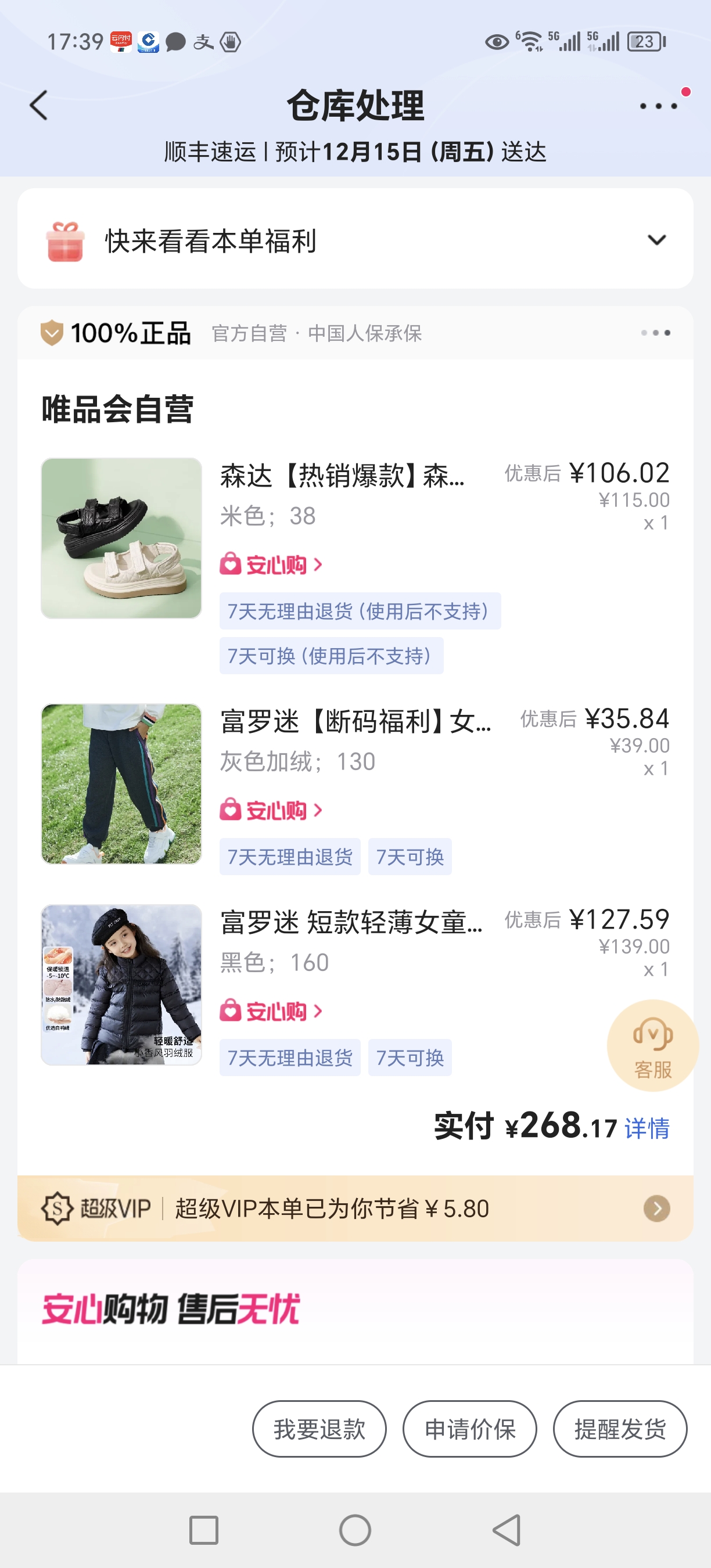Open recent apps from the navigation bar
The height and width of the screenshot is (1568, 711).
pos(203,1530)
